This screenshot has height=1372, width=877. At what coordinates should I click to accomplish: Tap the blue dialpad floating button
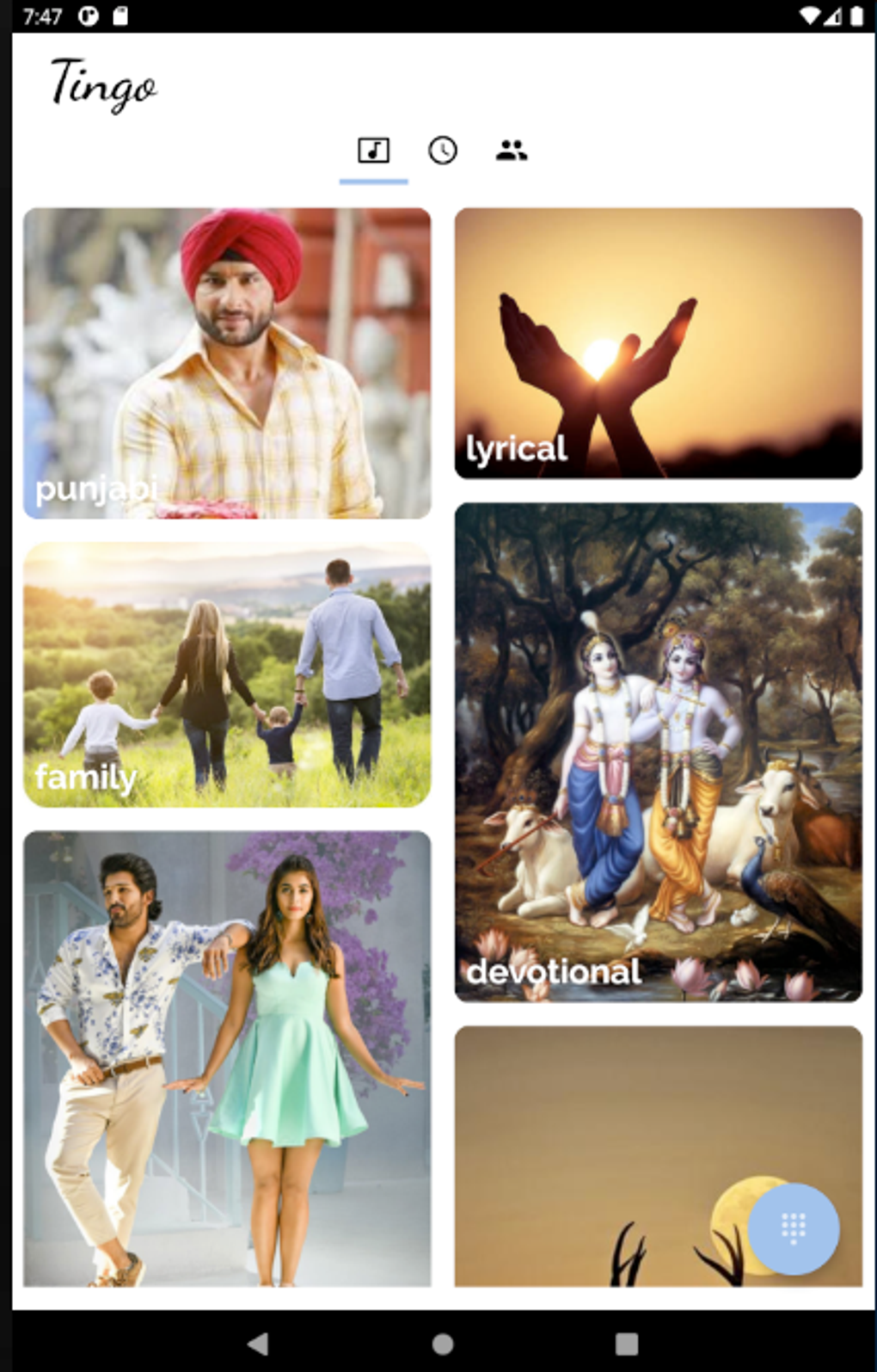coord(793,1230)
